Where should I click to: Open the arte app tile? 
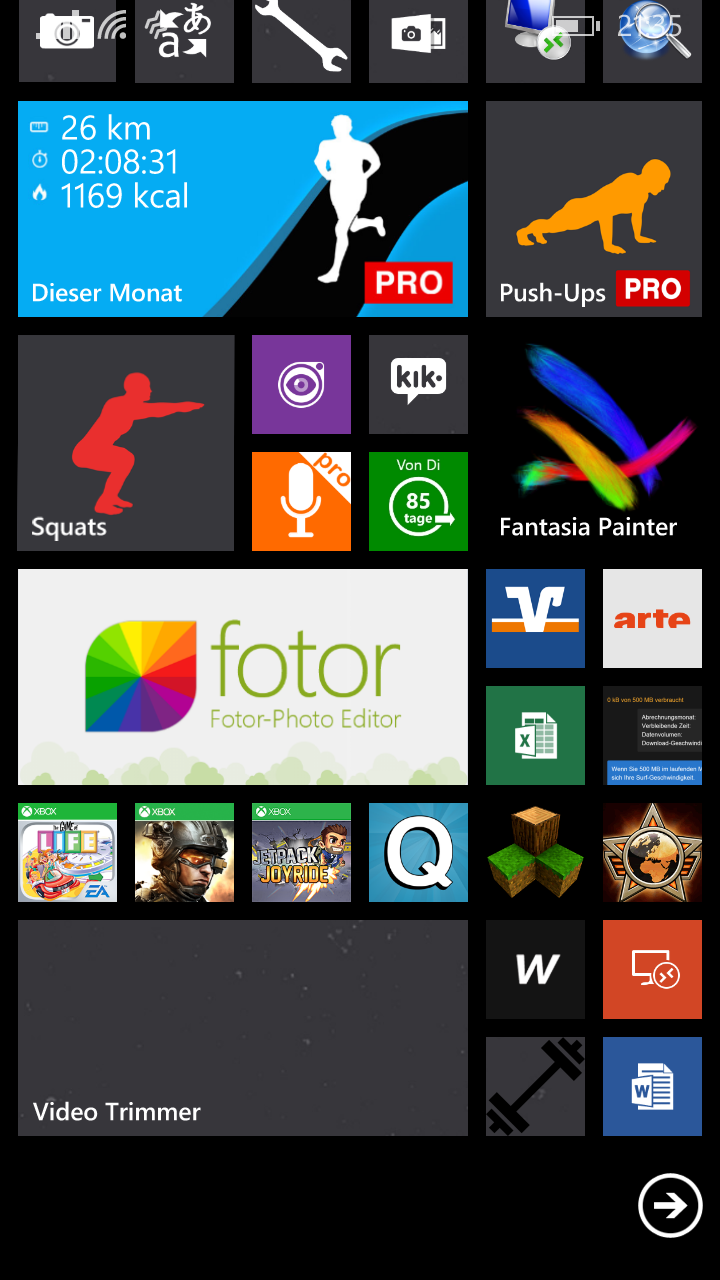coord(652,618)
